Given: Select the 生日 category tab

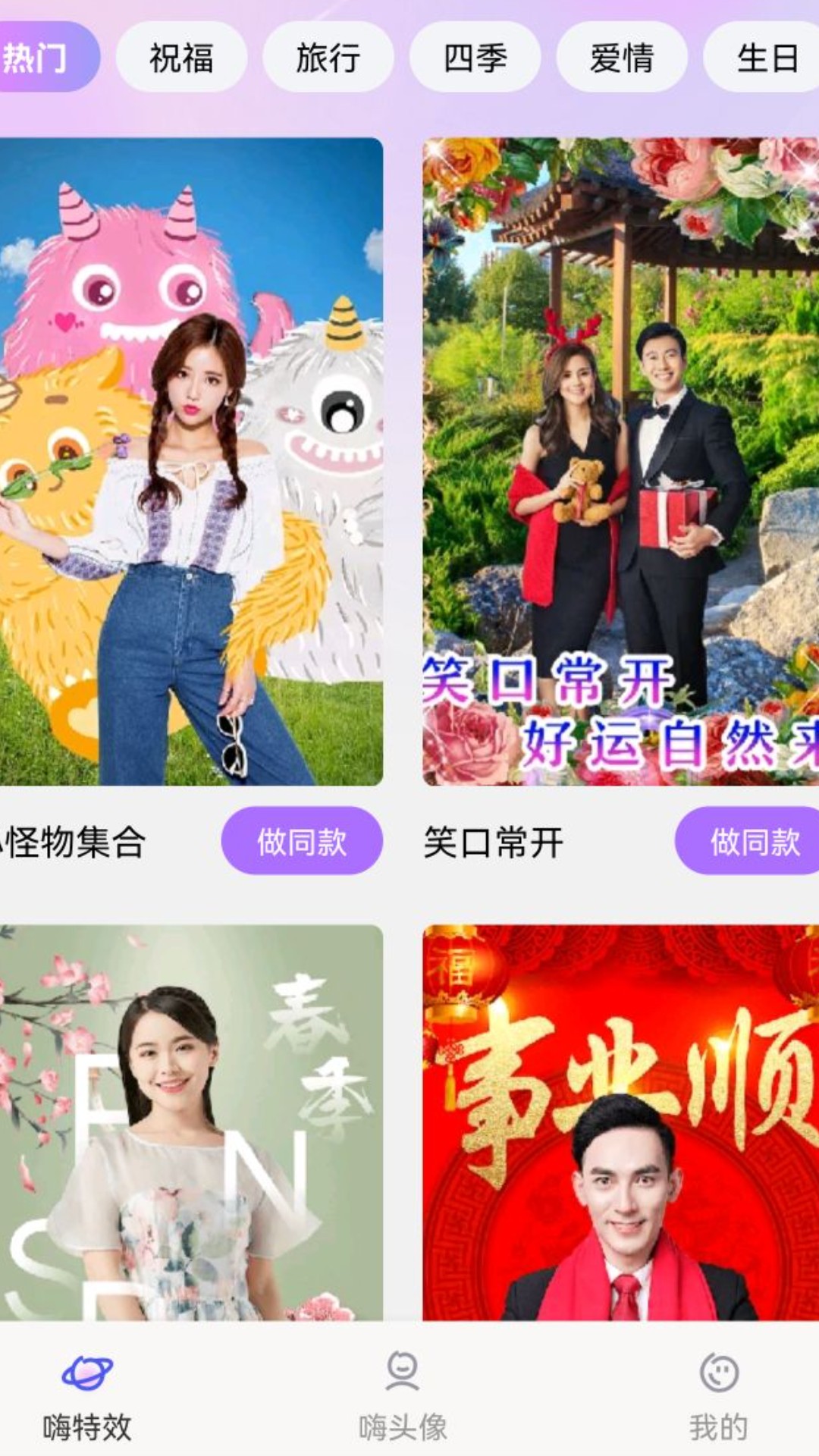Looking at the screenshot, I should tap(764, 58).
